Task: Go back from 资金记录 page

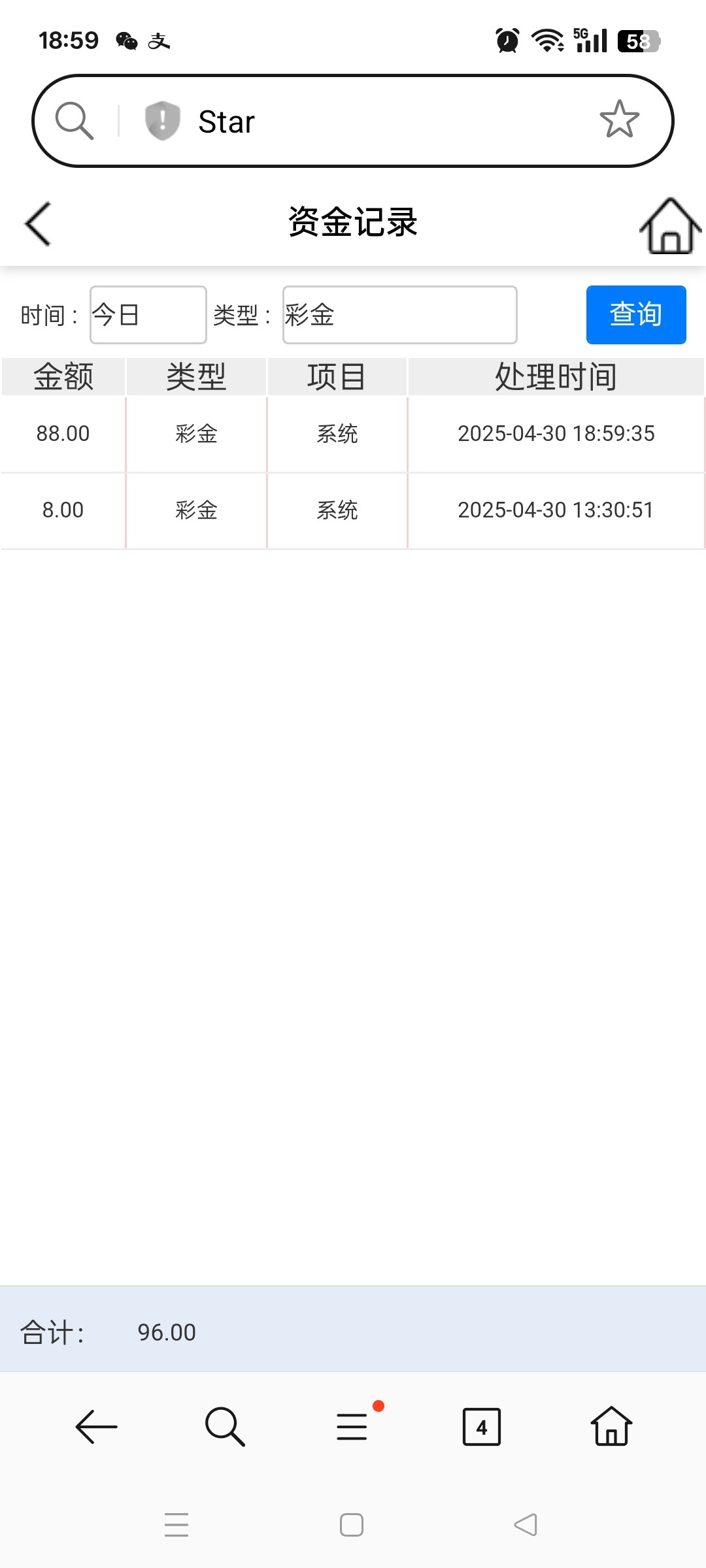Action: pos(38,223)
